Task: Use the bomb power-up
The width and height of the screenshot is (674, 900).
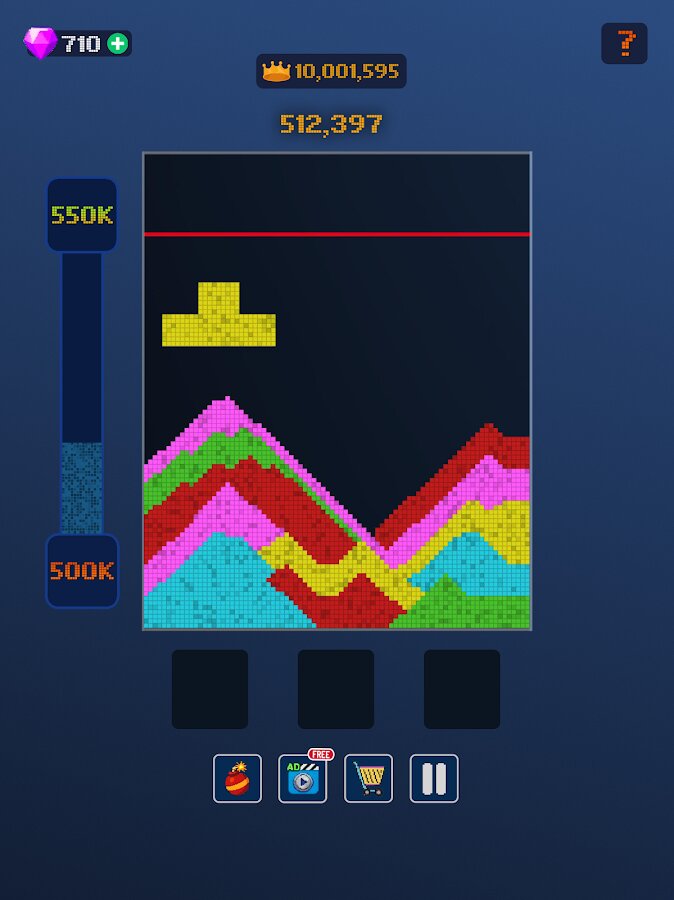Action: (x=237, y=778)
